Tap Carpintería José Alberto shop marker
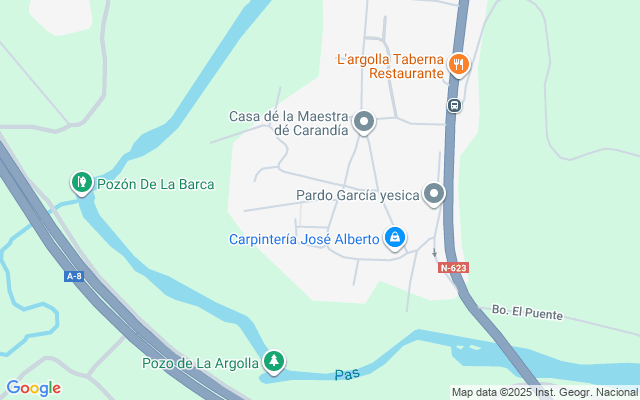This screenshot has width=640, height=400. 395,238
